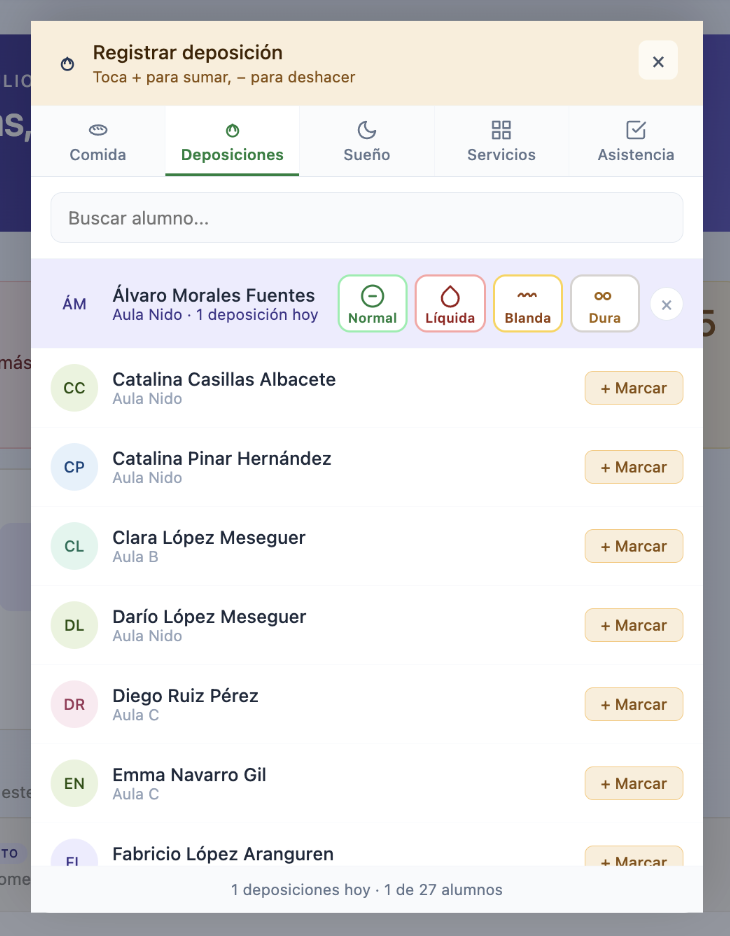Tap Marcar for Emma Navarro Gil
The height and width of the screenshot is (936, 730).
click(634, 784)
